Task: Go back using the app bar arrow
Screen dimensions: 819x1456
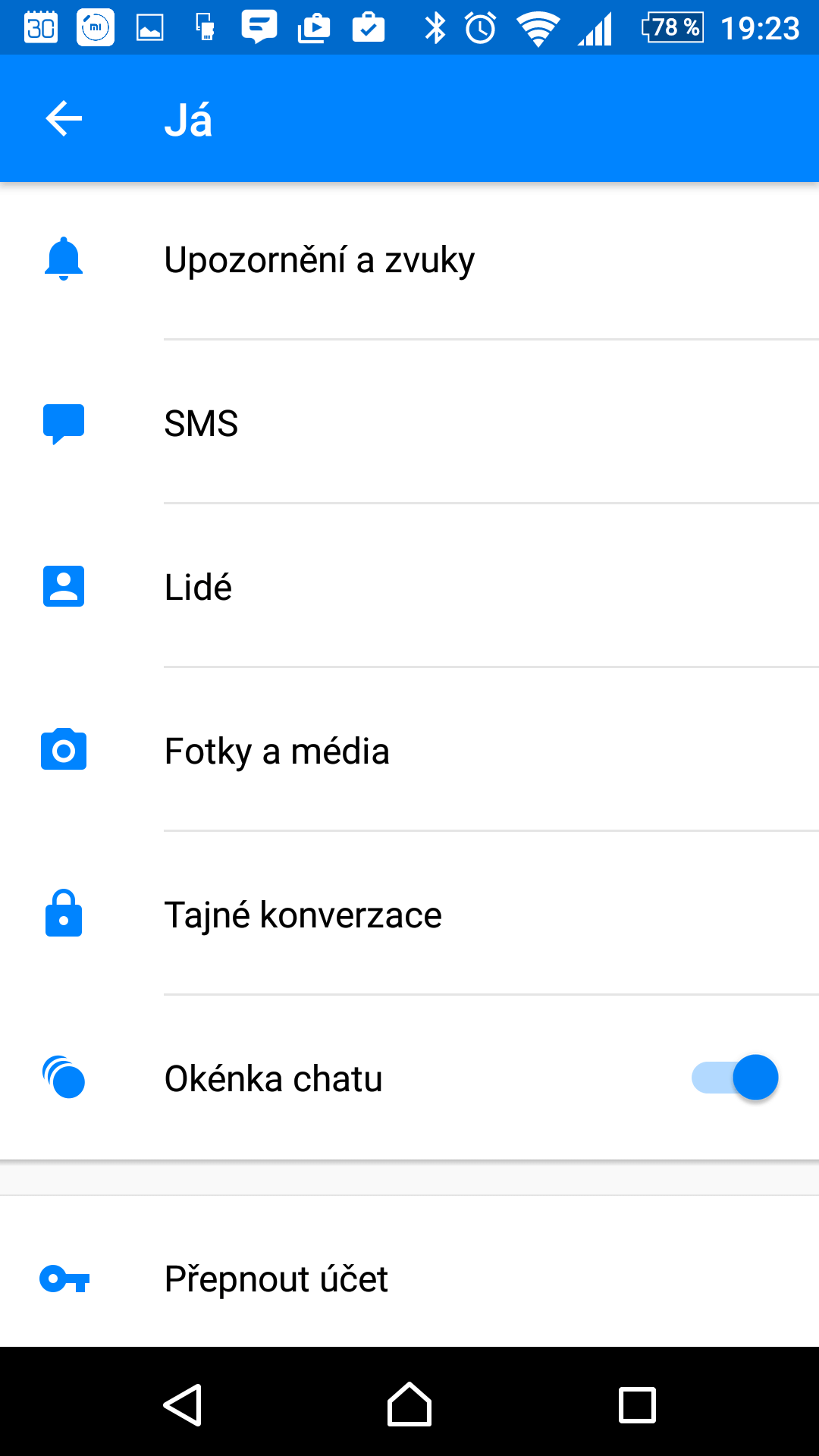Action: point(64,119)
